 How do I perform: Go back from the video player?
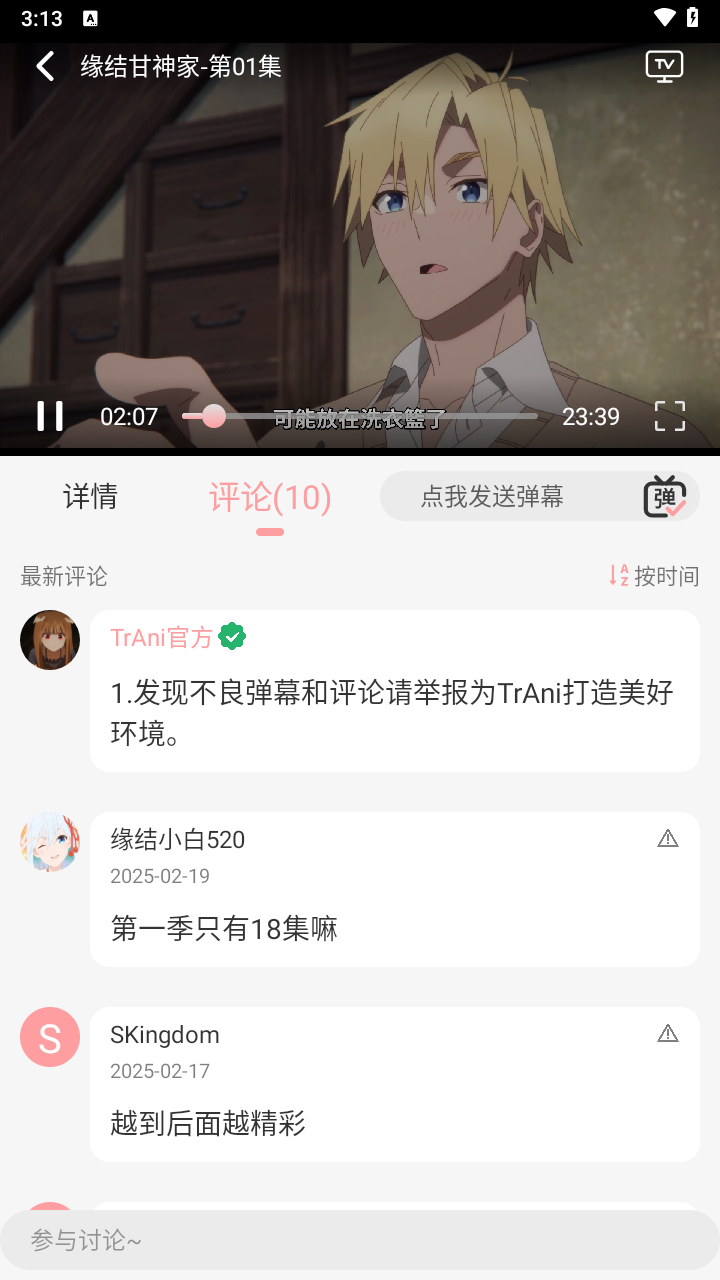[45, 67]
